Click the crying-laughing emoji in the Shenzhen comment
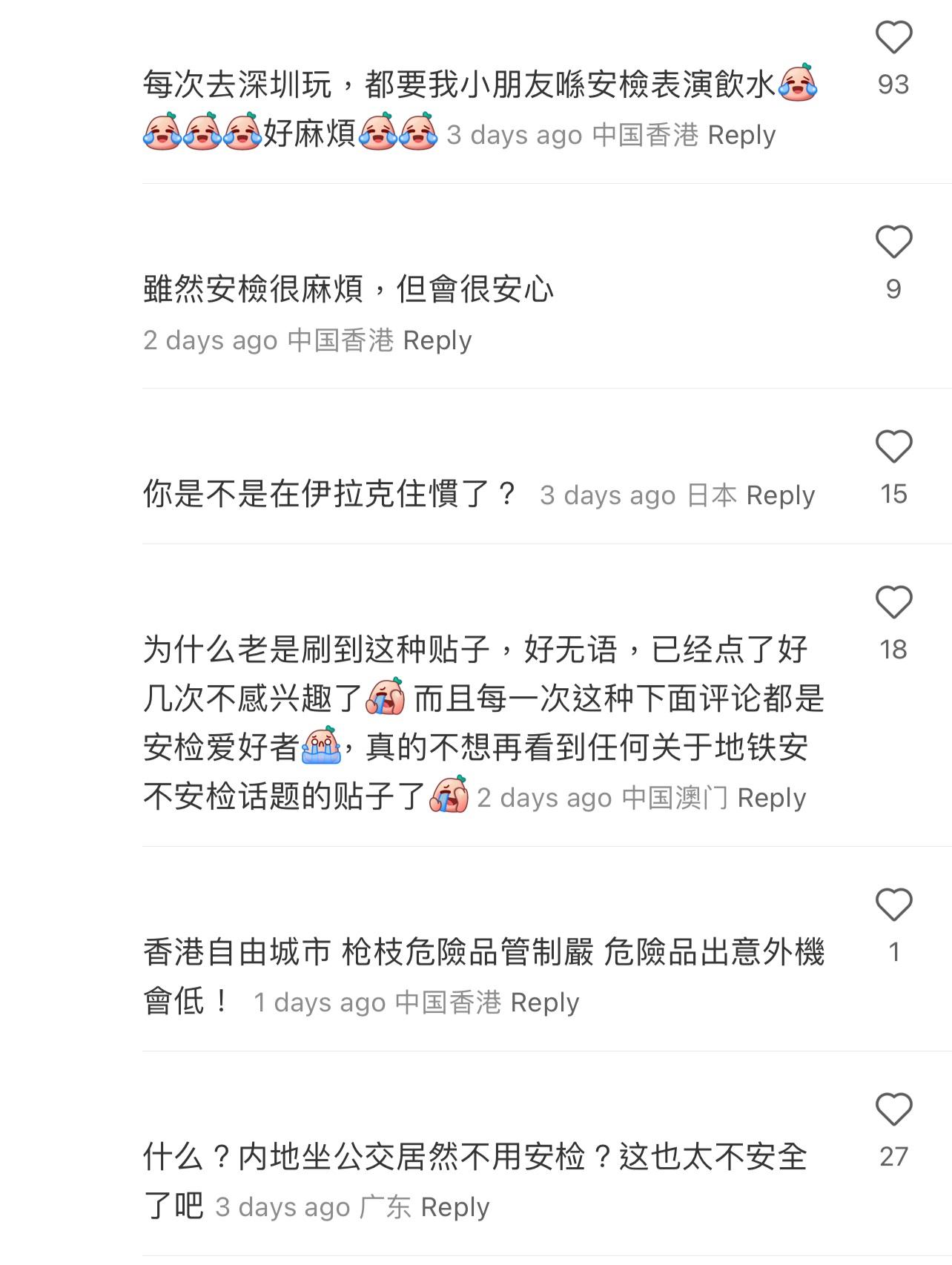The height and width of the screenshot is (1265, 952). [799, 83]
